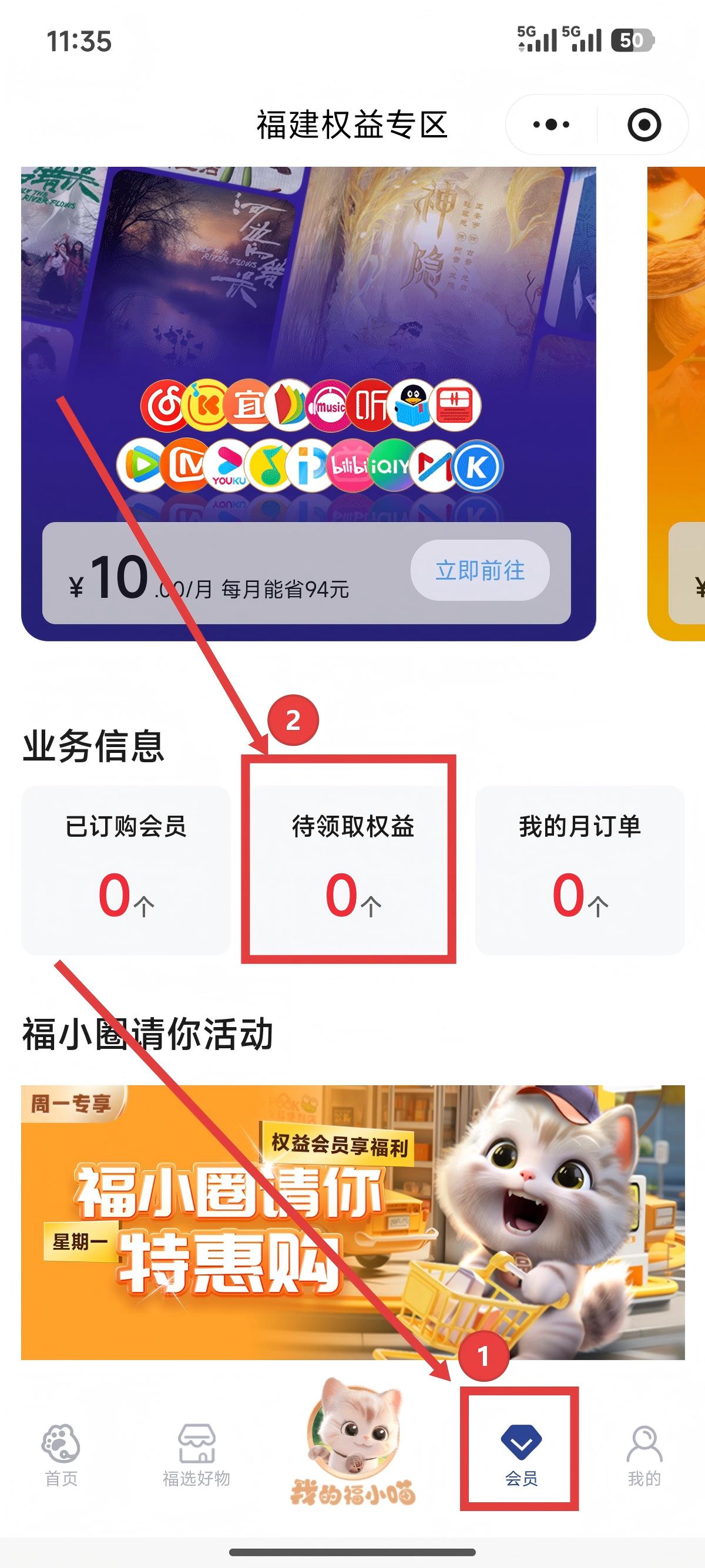Switch to the 首页 tab
Screen dimensions: 705x1568
coord(61,1456)
